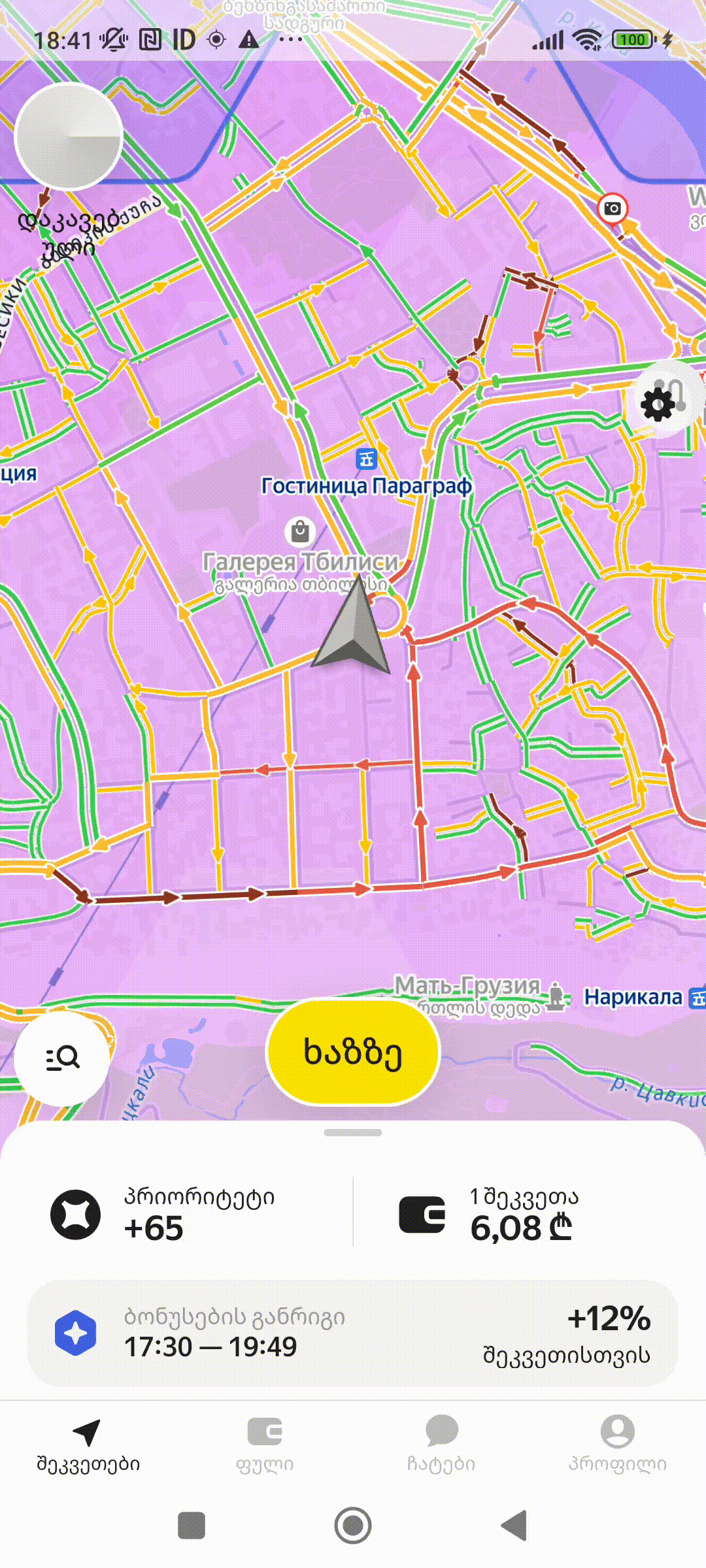Open the search list icon on the map
The height and width of the screenshot is (1568, 706).
tap(62, 1058)
